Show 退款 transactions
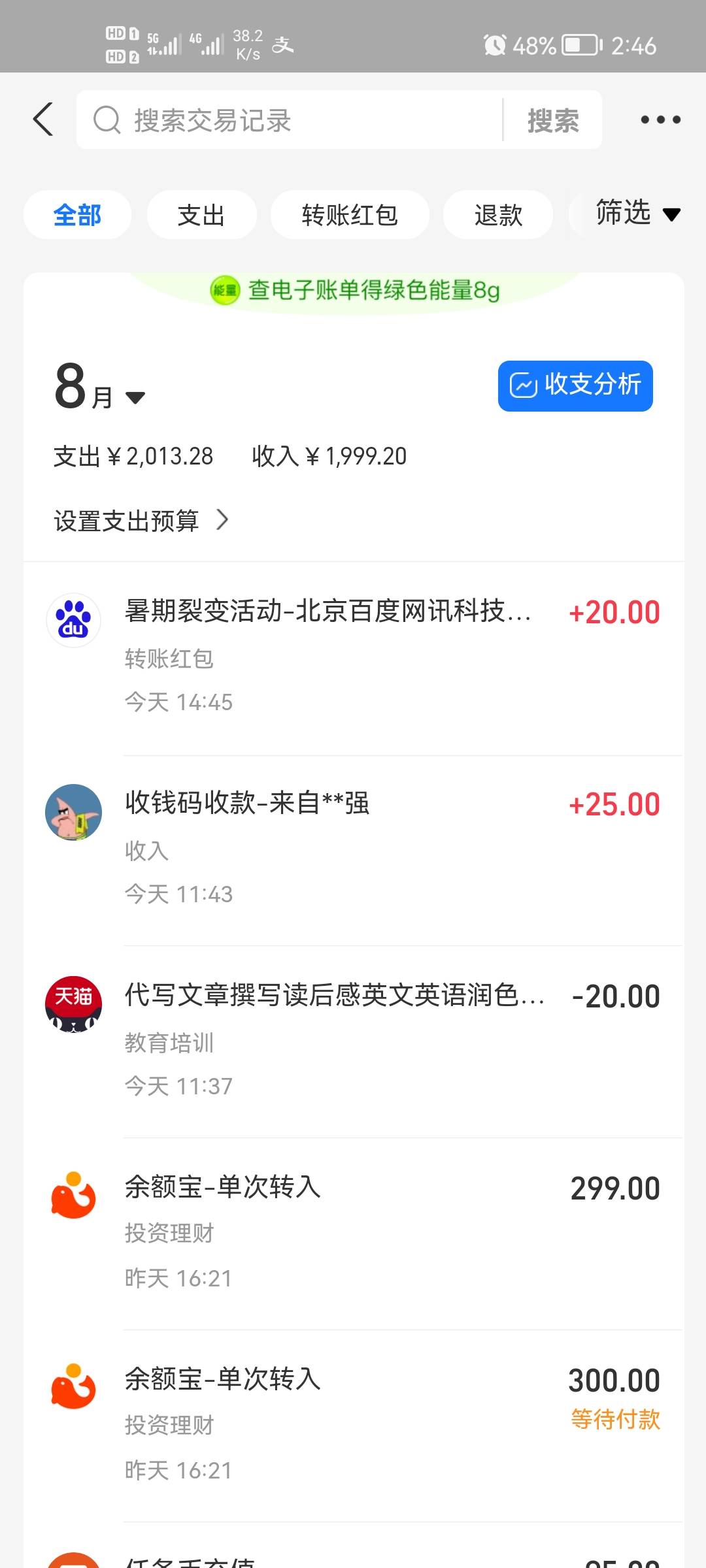706x1568 pixels. [x=498, y=215]
